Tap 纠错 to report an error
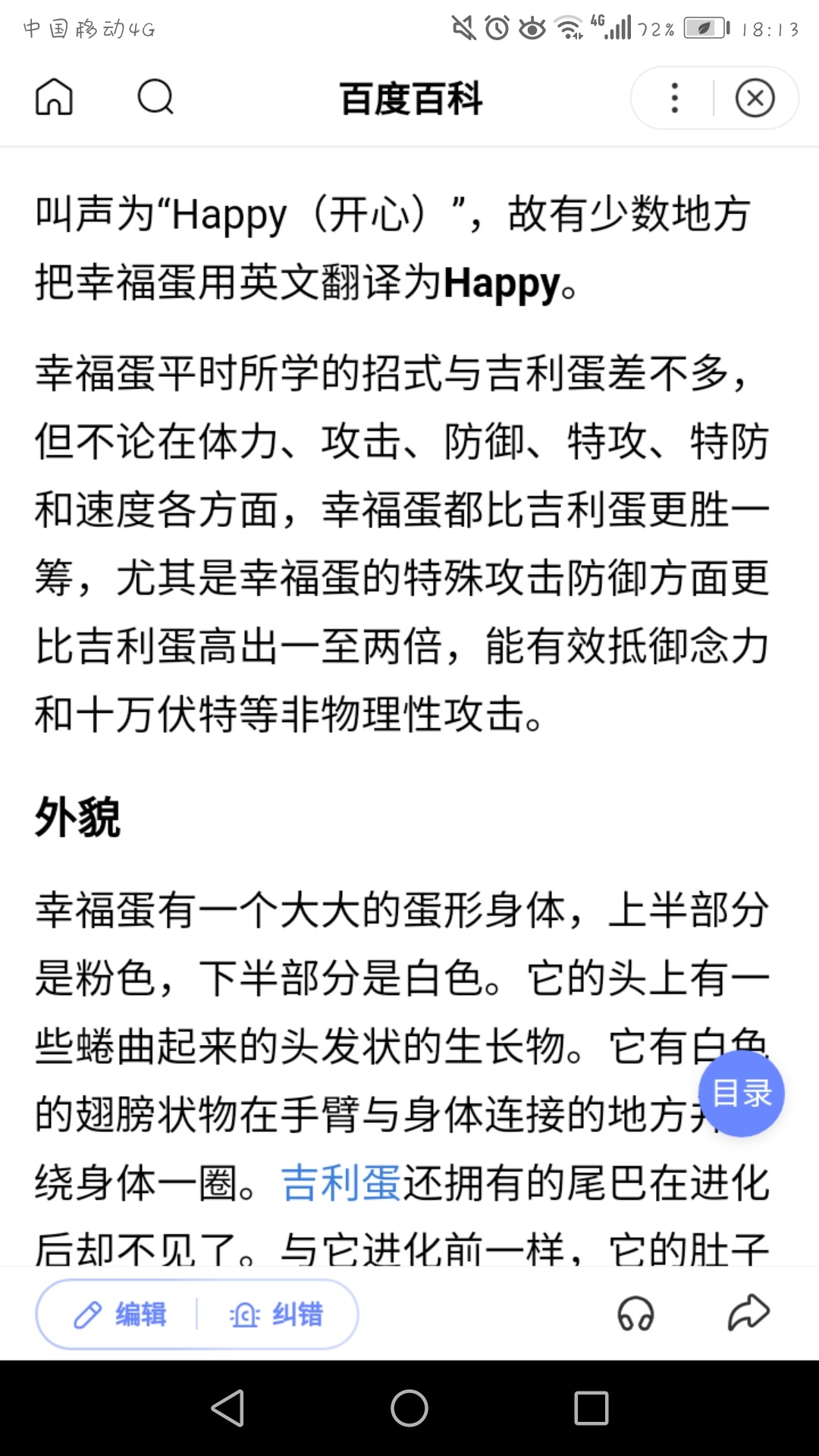Viewport: 819px width, 1456px height. 276,1314
